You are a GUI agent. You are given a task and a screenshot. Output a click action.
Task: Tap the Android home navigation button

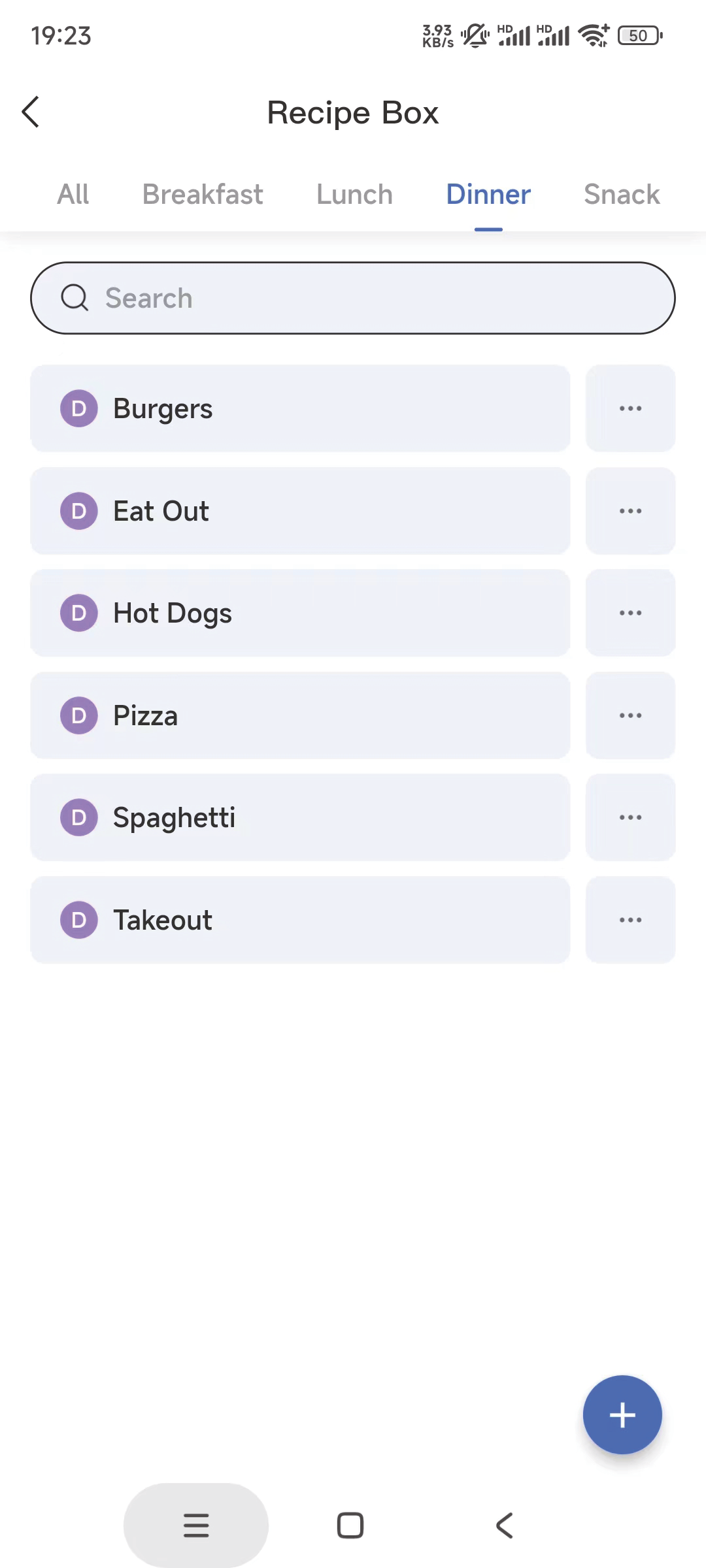349,1526
